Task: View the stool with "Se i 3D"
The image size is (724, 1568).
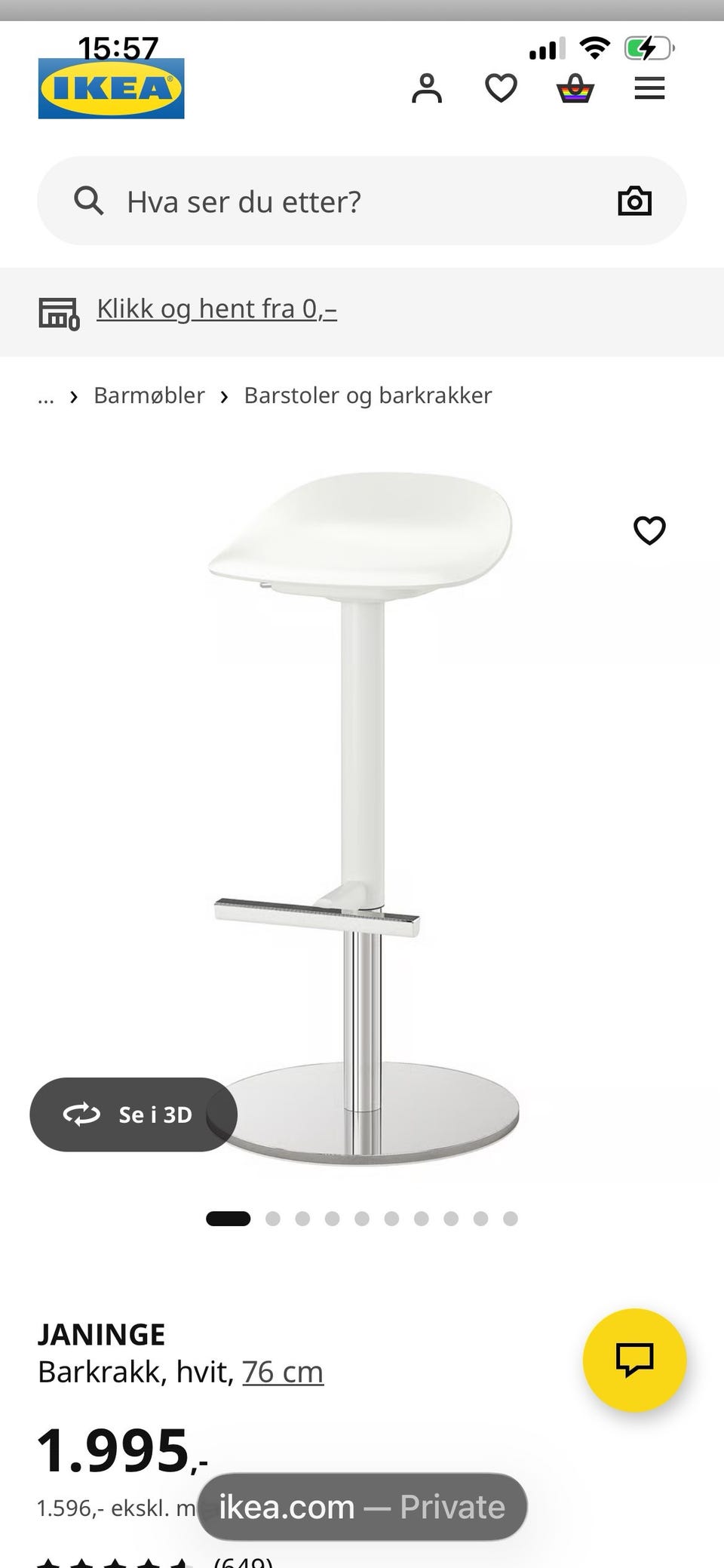Action: (x=133, y=1114)
